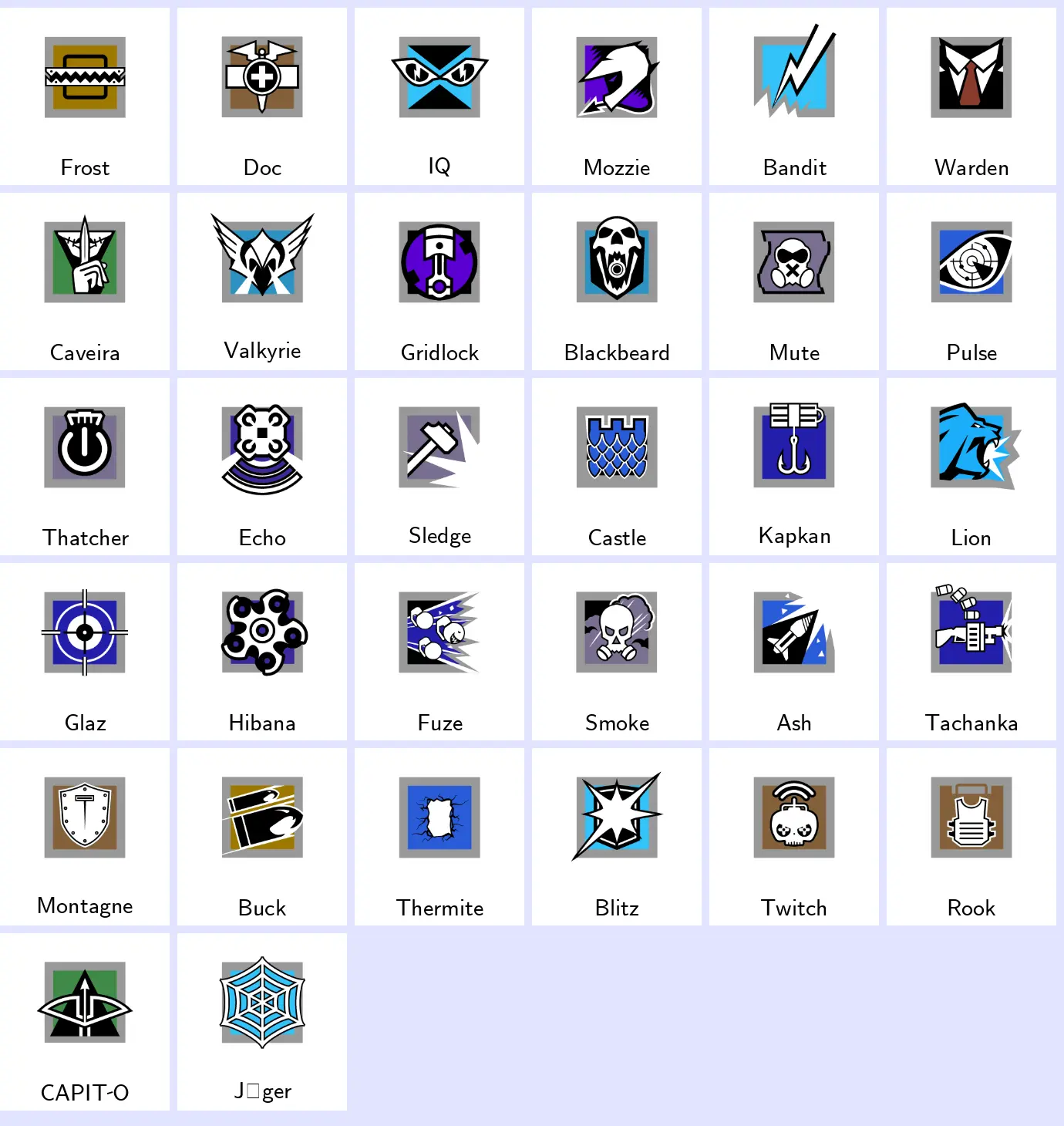Image resolution: width=1064 pixels, height=1126 pixels.
Task: Choose the Montagne operator tile
Action: [x=85, y=837]
